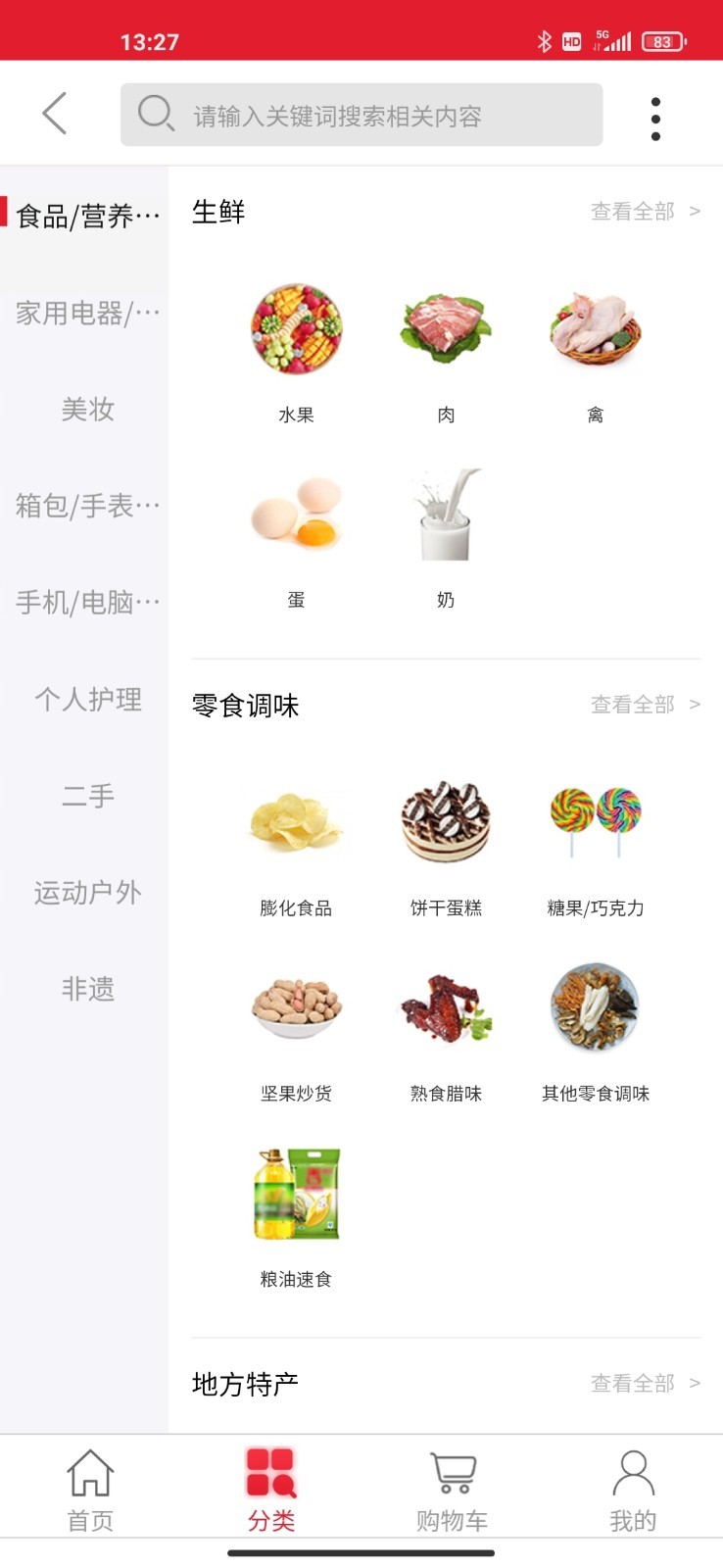Viewport: 723px width, 1568px height.
Task: Browse 膨化食品 snacks
Action: (296, 844)
